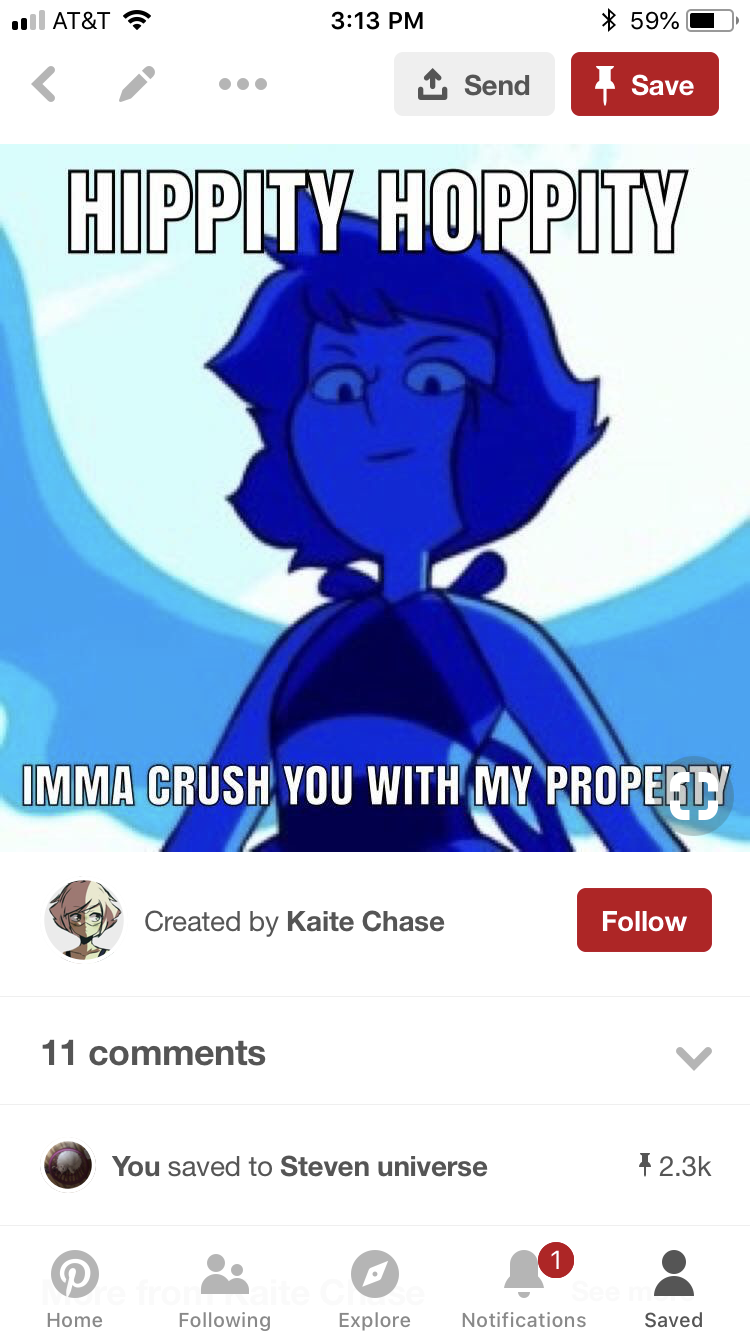Open the three-dot overflow menu
750x1334 pixels.
(243, 85)
